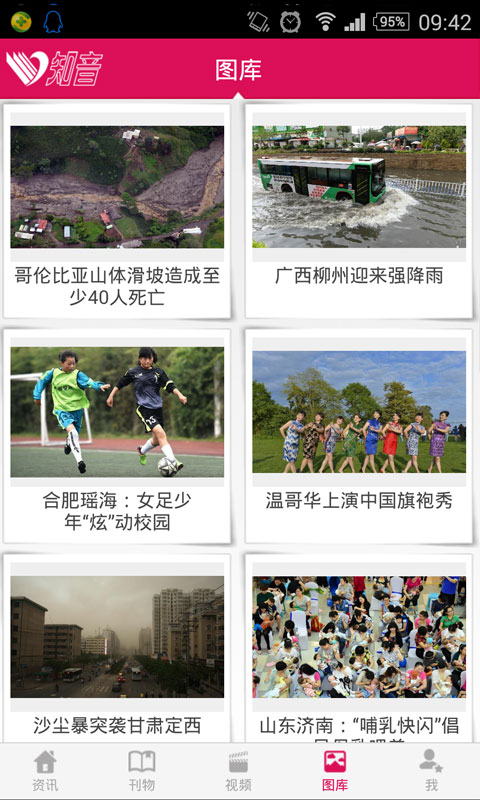Select the 图库 tab

click(x=335, y=770)
